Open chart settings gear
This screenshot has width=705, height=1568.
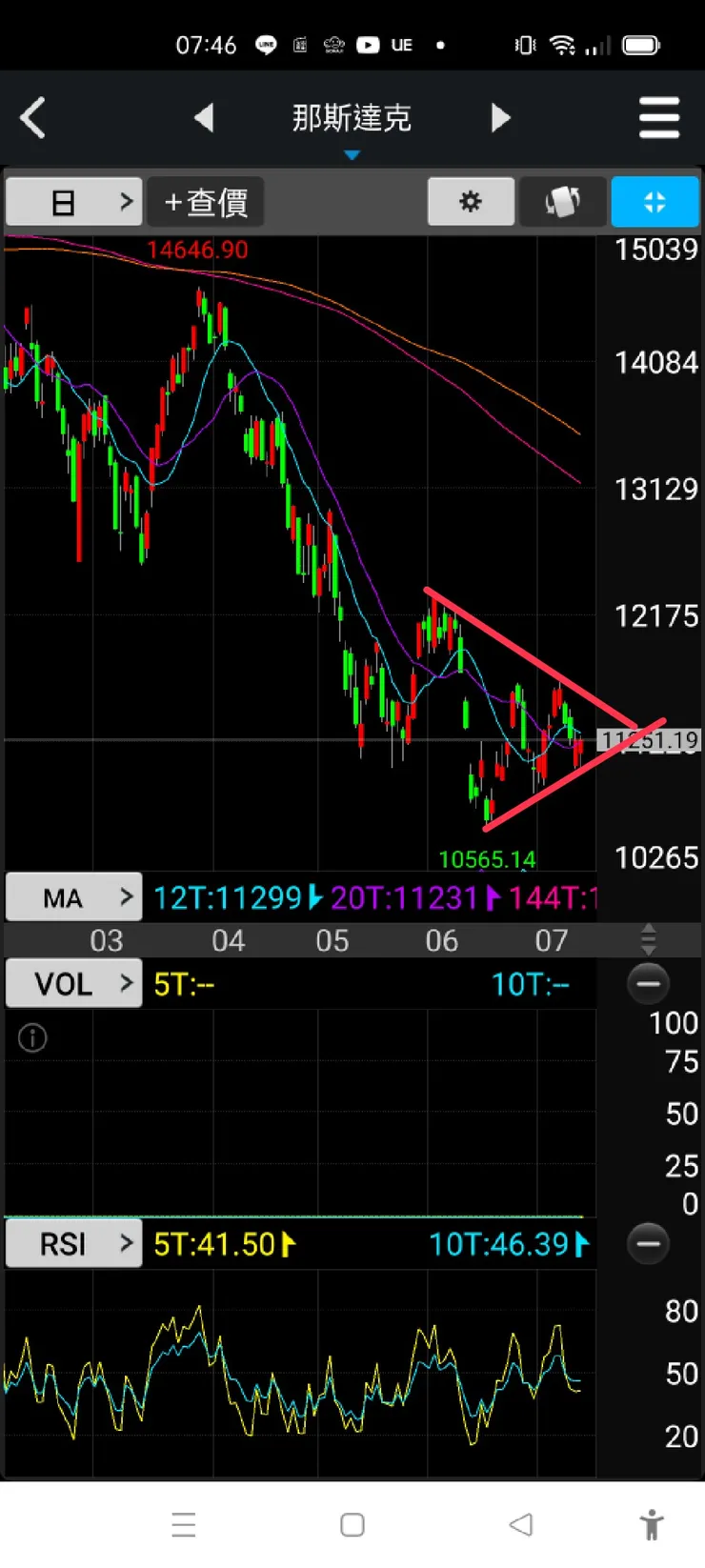coord(471,202)
